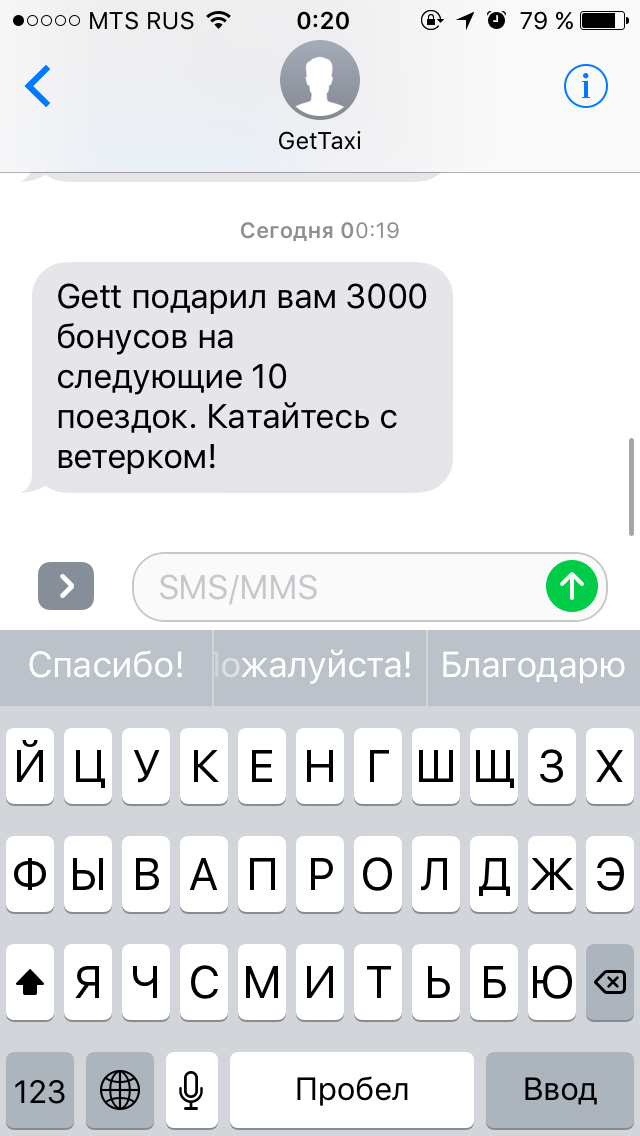The height and width of the screenshot is (1136, 640).
Task: Expand the apps chevron beside text field
Action: point(66,586)
